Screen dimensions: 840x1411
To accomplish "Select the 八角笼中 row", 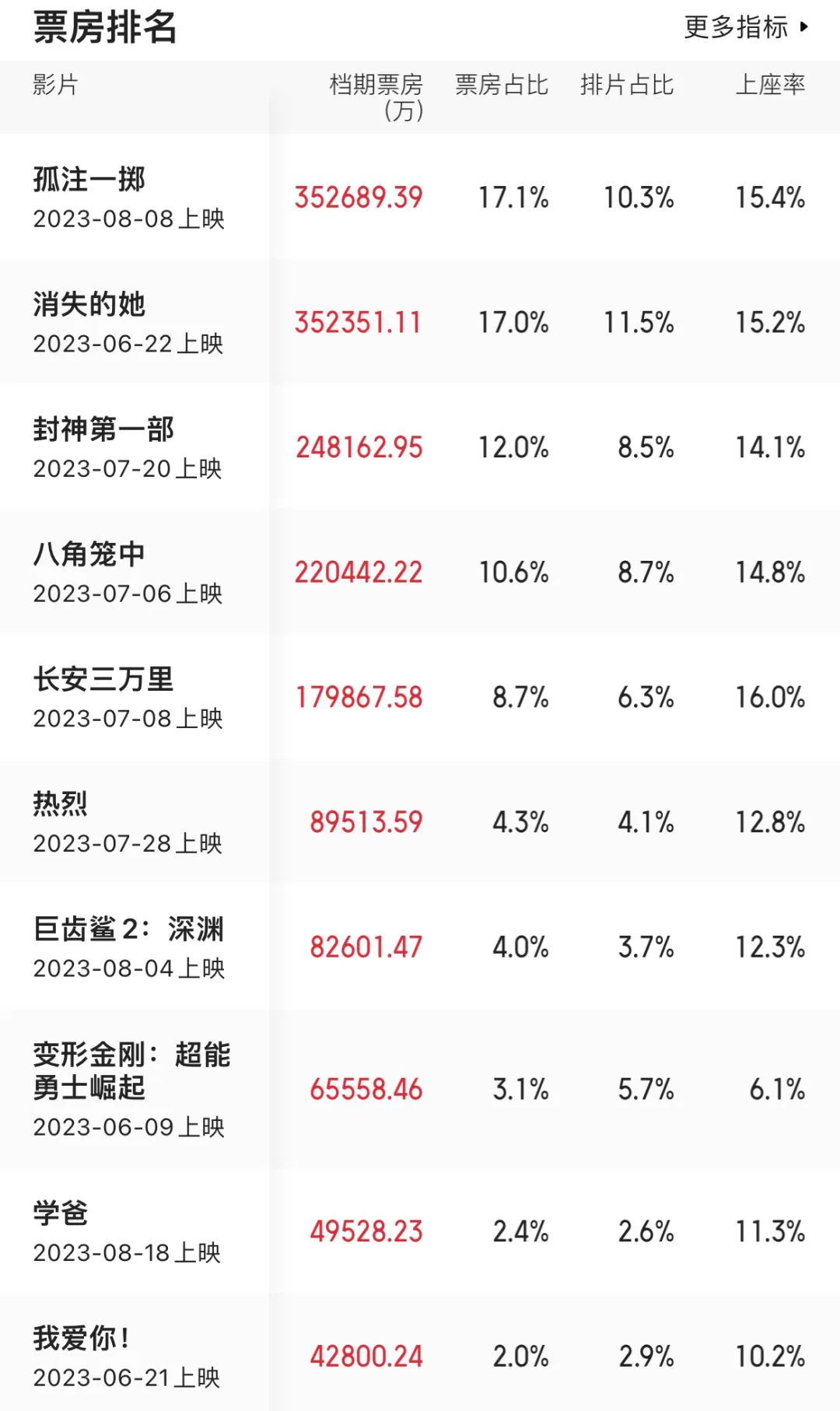I will (x=420, y=572).
